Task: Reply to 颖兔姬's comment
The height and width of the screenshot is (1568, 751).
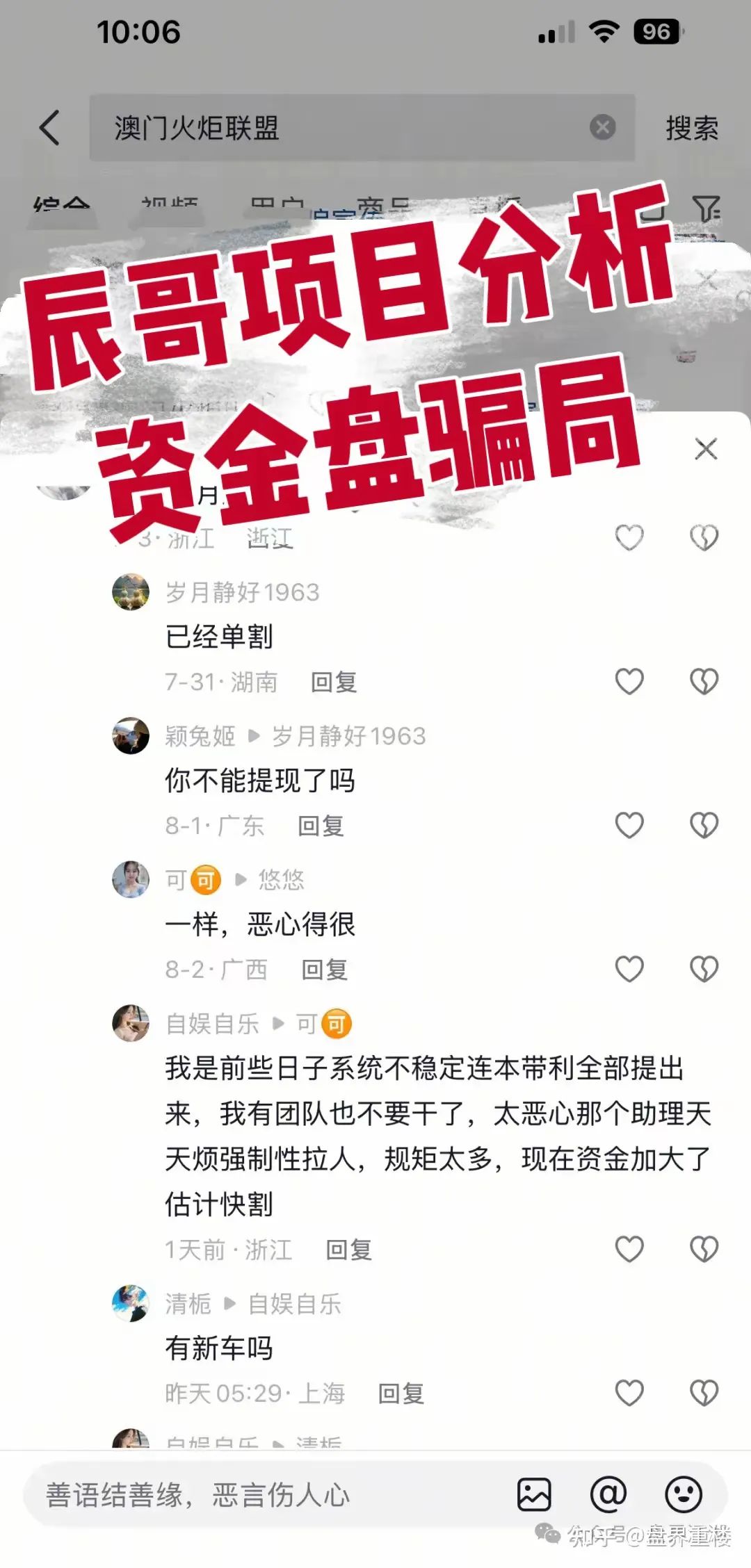Action: click(321, 826)
